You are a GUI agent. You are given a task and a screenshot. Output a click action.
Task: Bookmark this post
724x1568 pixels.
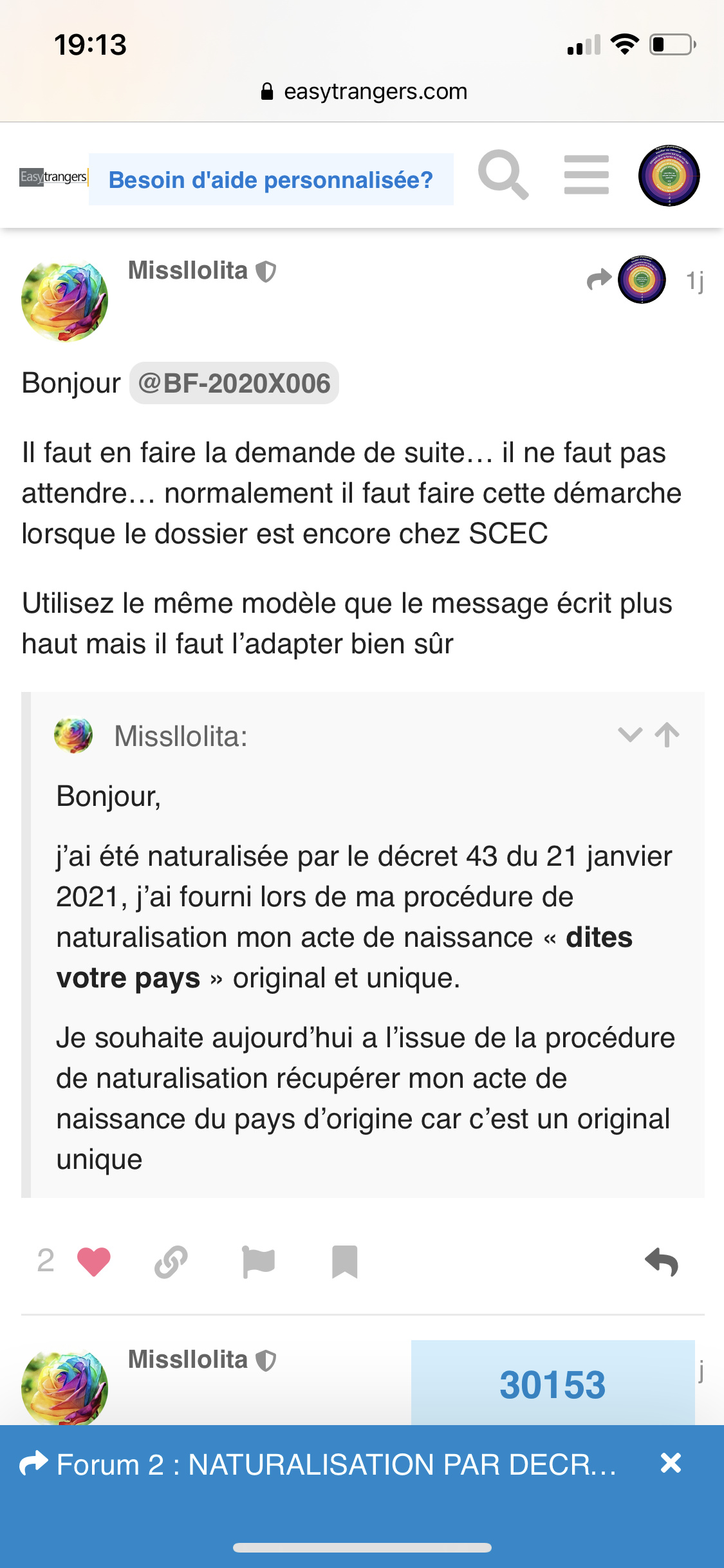[x=344, y=1262]
